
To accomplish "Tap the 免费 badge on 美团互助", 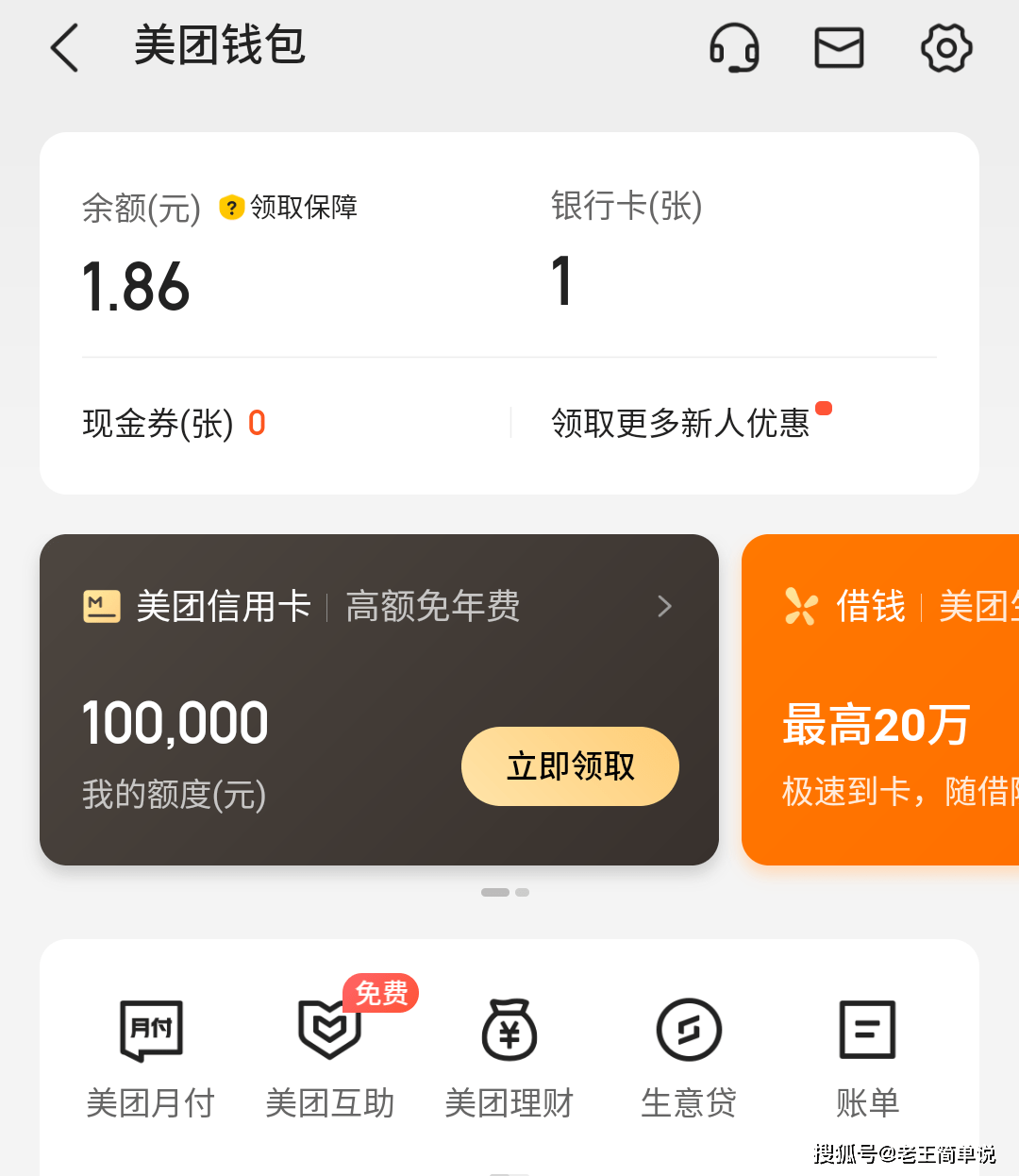I will pos(380,993).
